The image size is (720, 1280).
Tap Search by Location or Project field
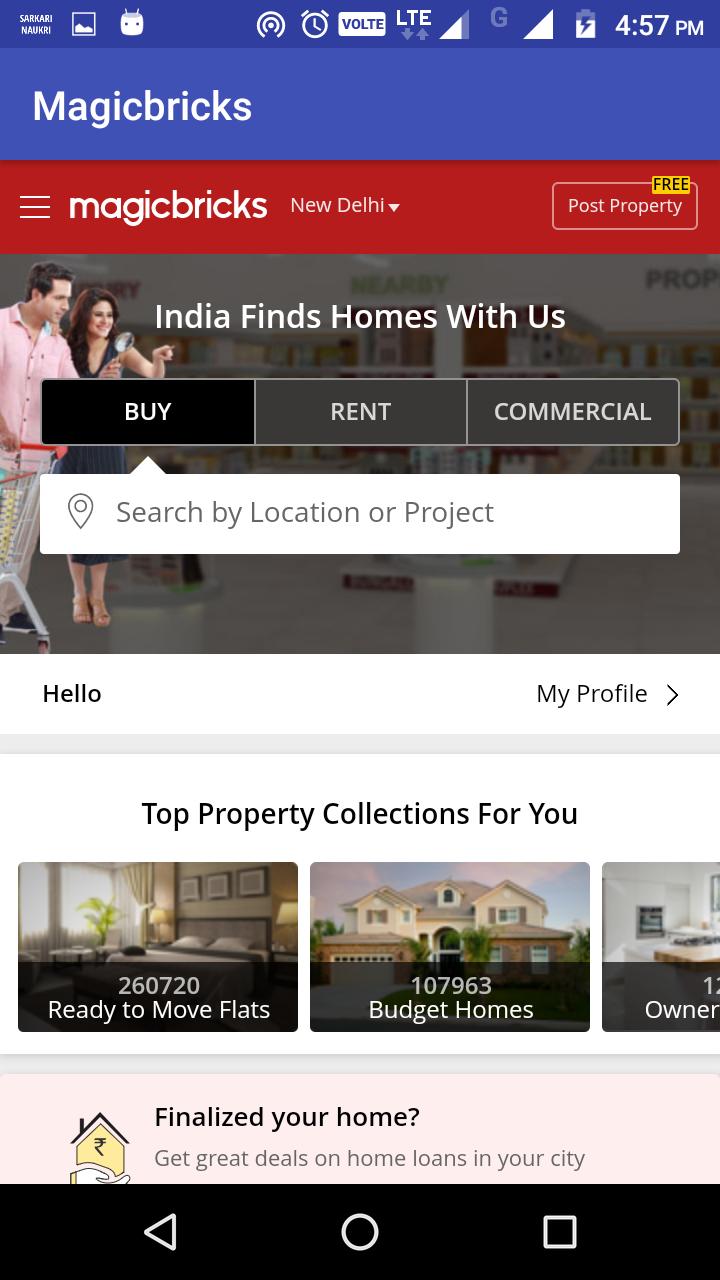[360, 513]
